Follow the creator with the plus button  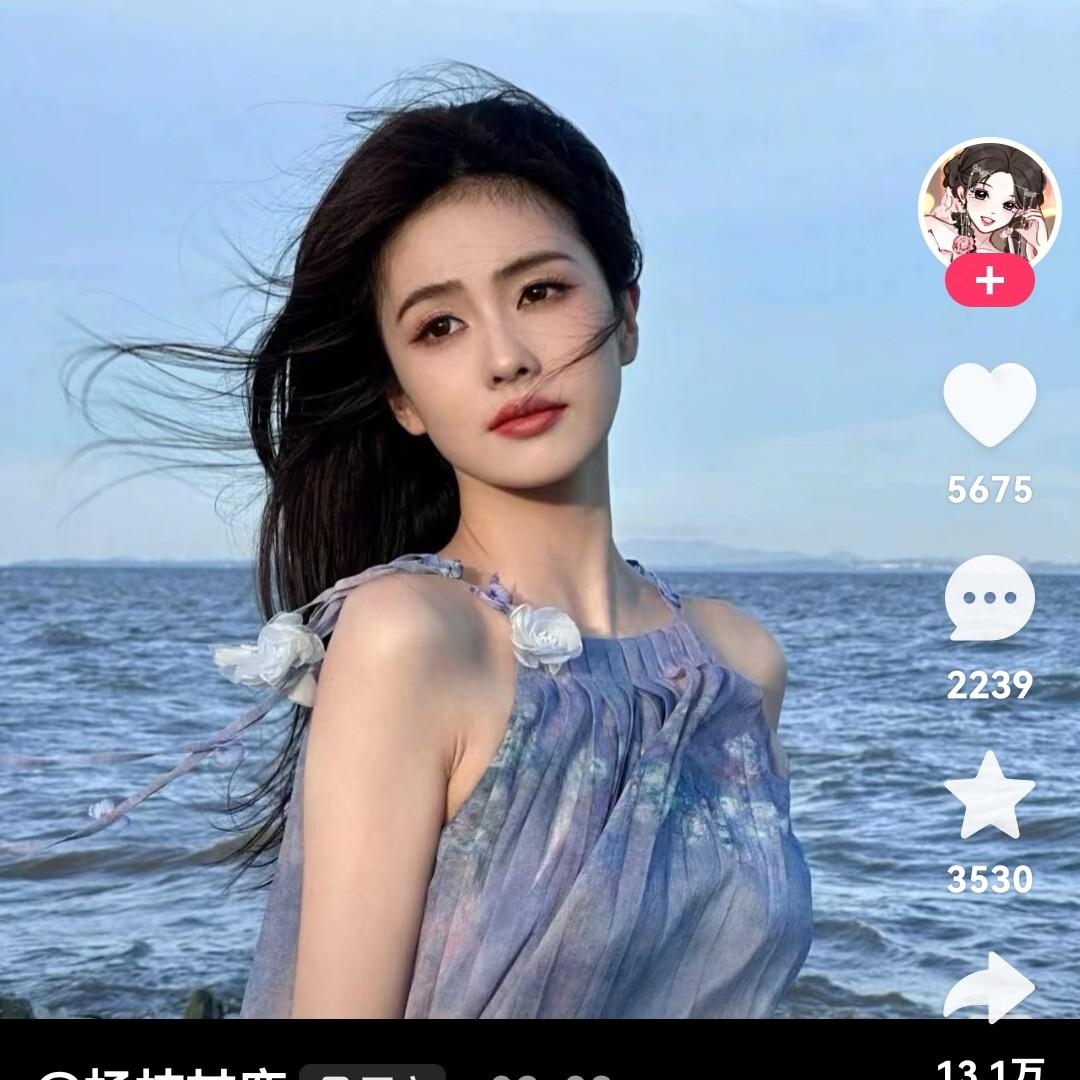(x=989, y=281)
